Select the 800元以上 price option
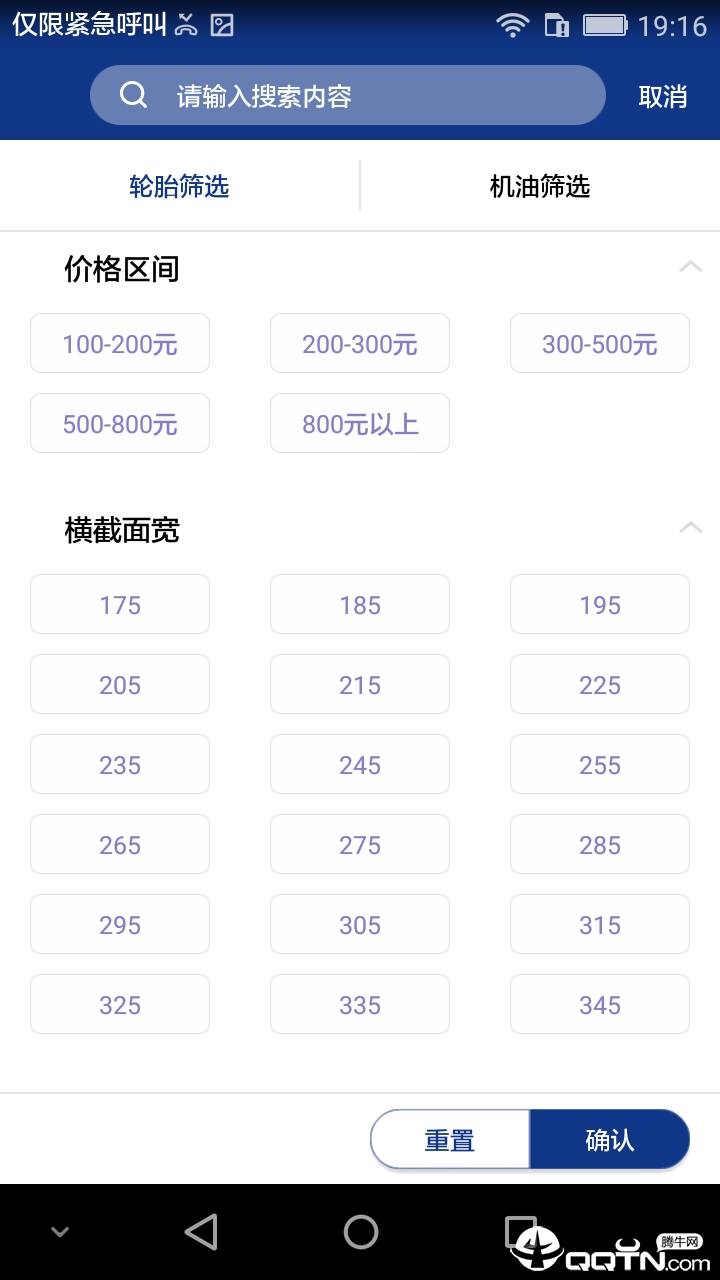Screen dimensions: 720x1280 [x=360, y=424]
